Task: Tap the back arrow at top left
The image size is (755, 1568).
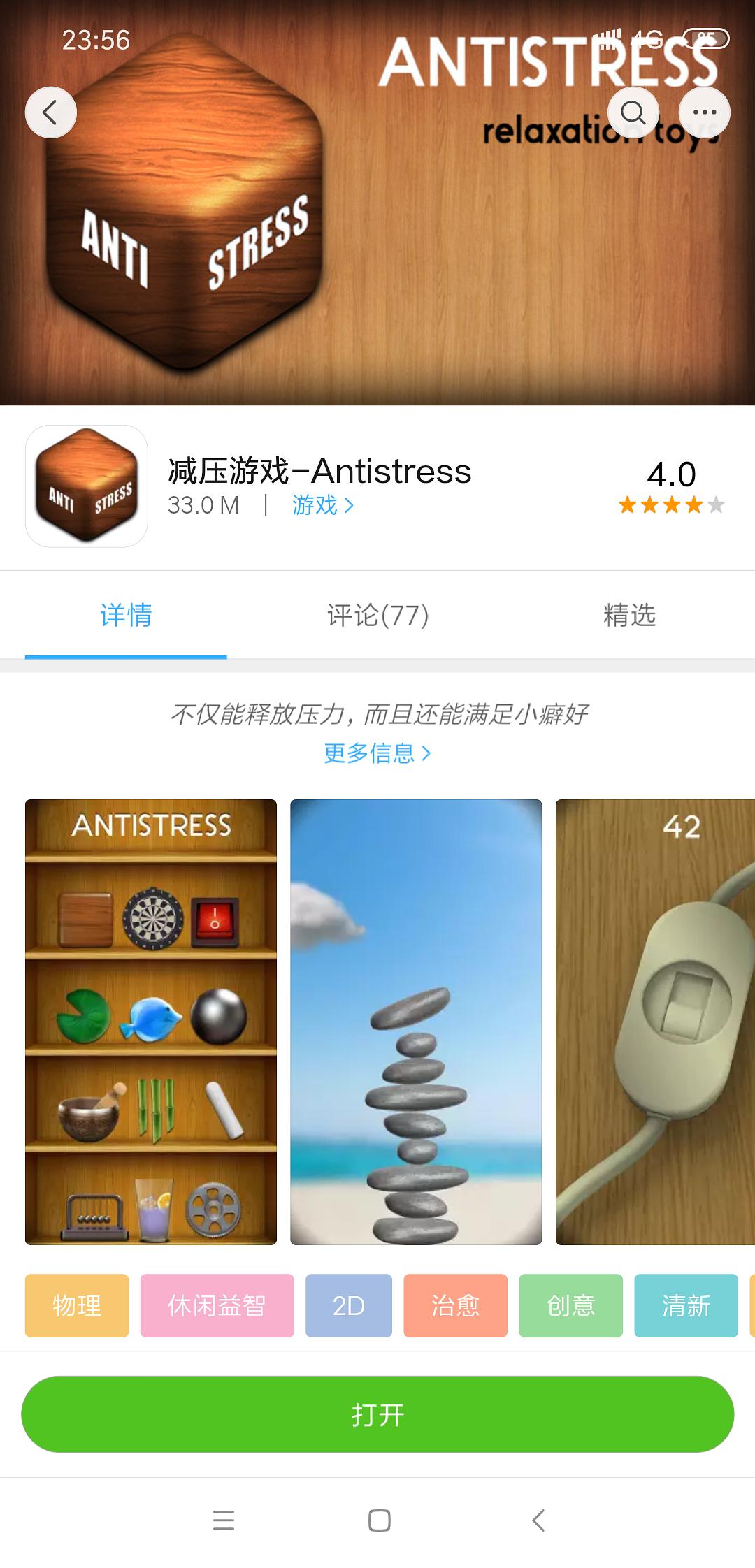Action: pyautogui.click(x=51, y=112)
